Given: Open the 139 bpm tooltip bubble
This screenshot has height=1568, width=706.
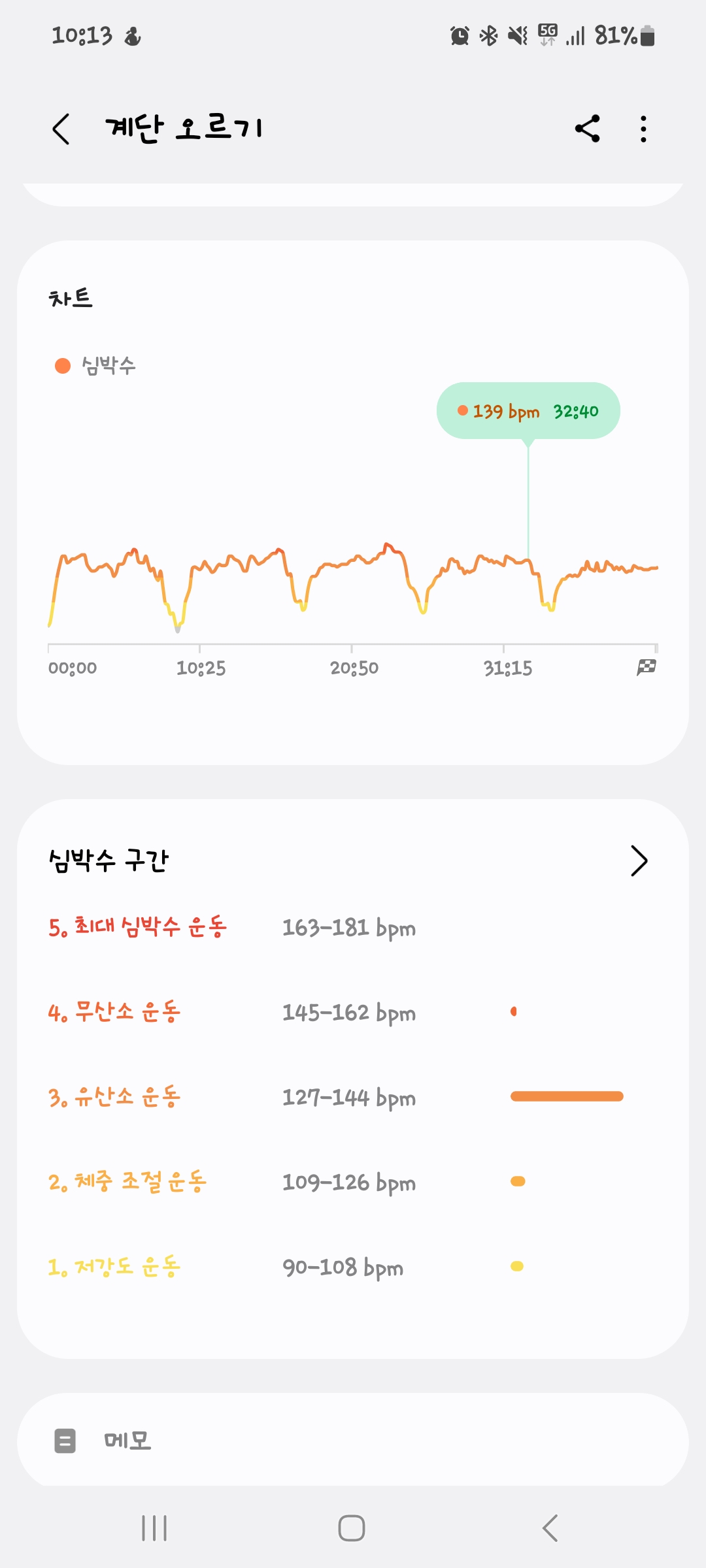Looking at the screenshot, I should (x=528, y=410).
